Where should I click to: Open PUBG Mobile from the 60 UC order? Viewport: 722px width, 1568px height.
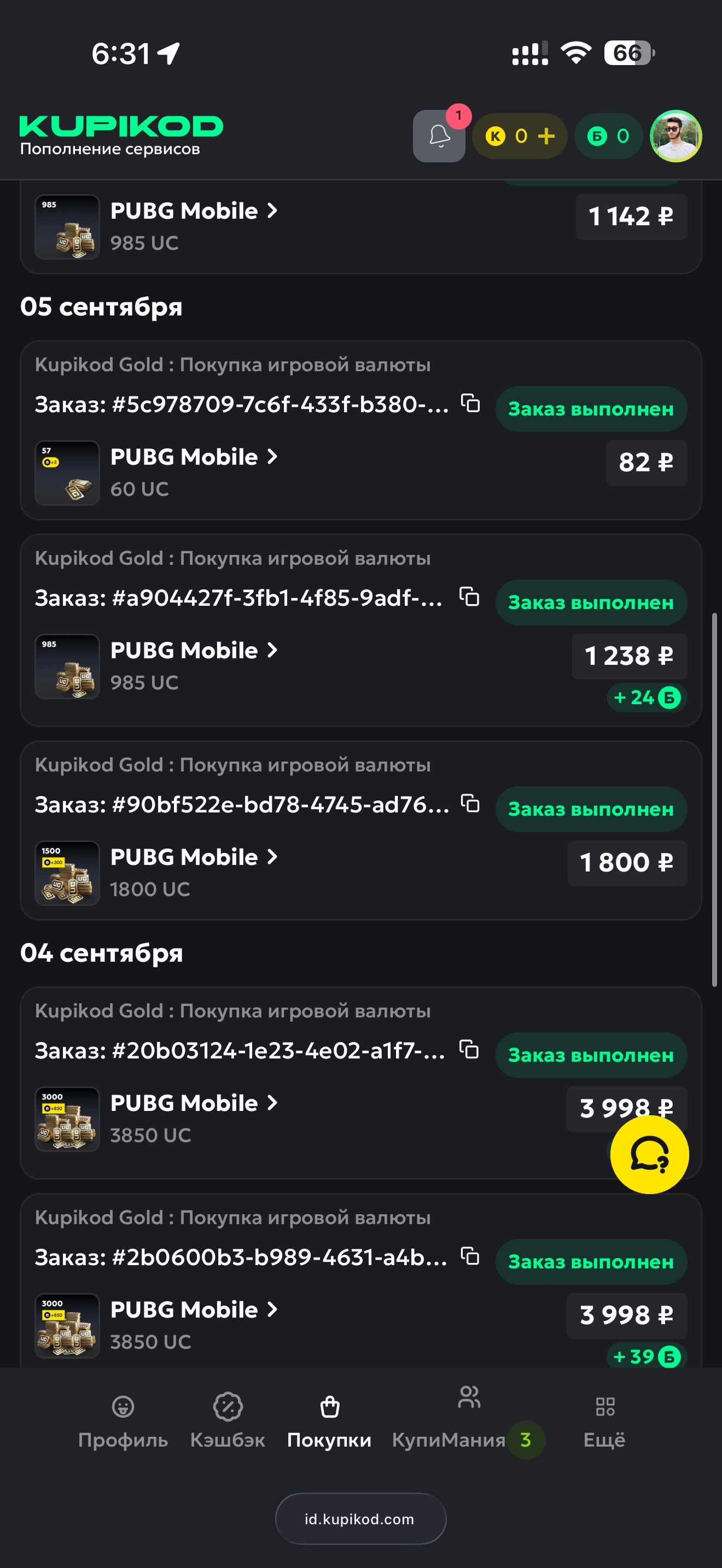click(x=193, y=457)
